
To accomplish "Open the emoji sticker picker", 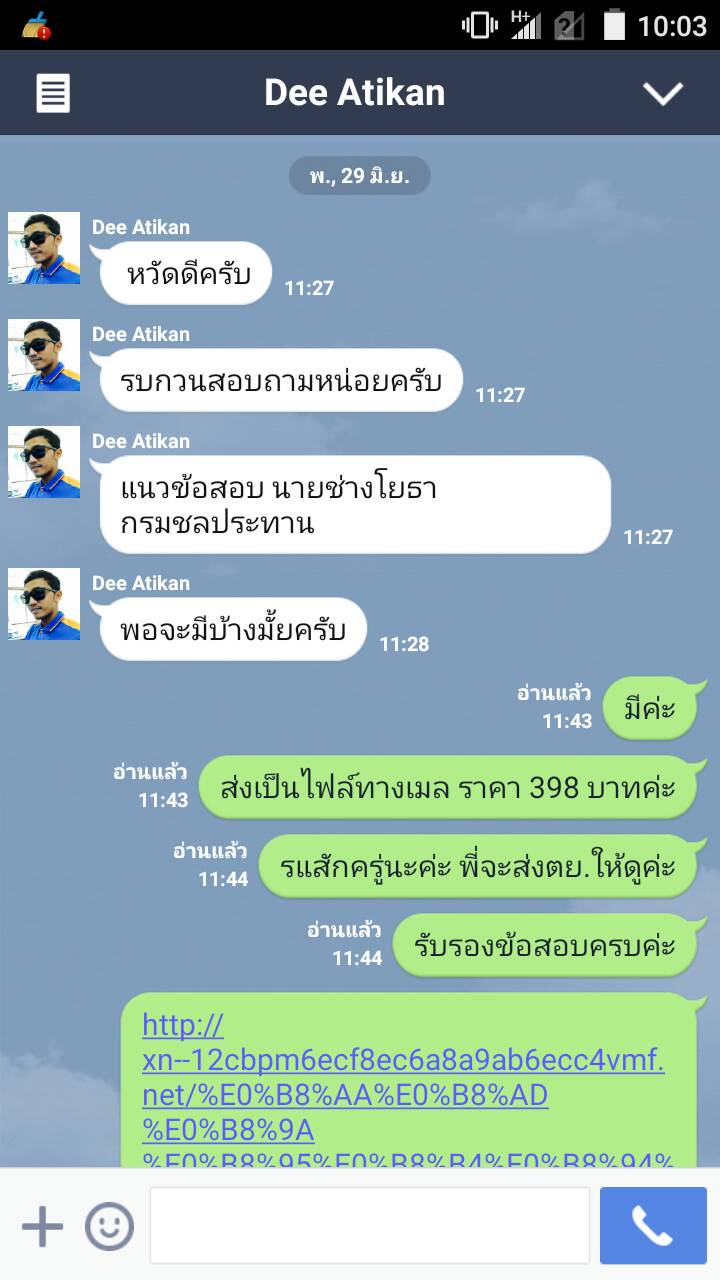I will [109, 1226].
